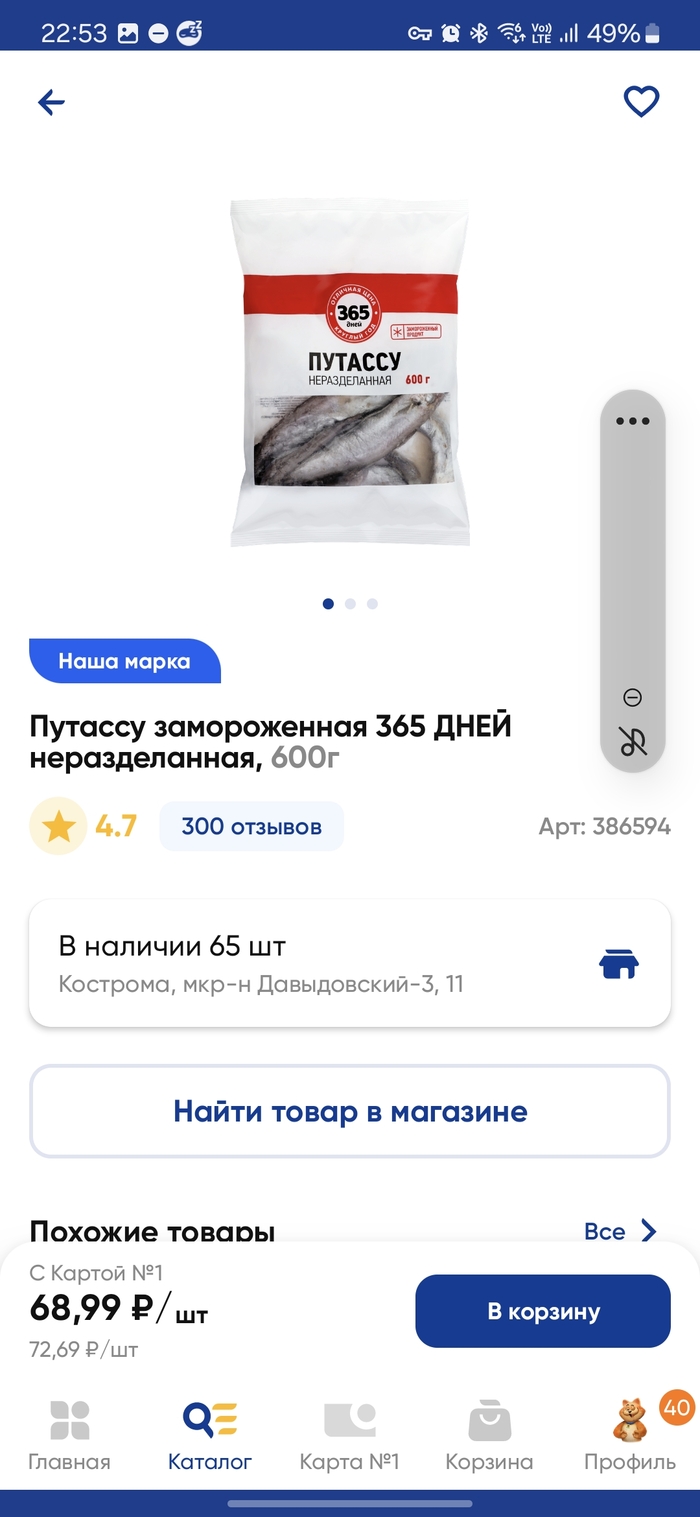Open three-dot menu on floating panel
The height and width of the screenshot is (1517, 700).
632,421
